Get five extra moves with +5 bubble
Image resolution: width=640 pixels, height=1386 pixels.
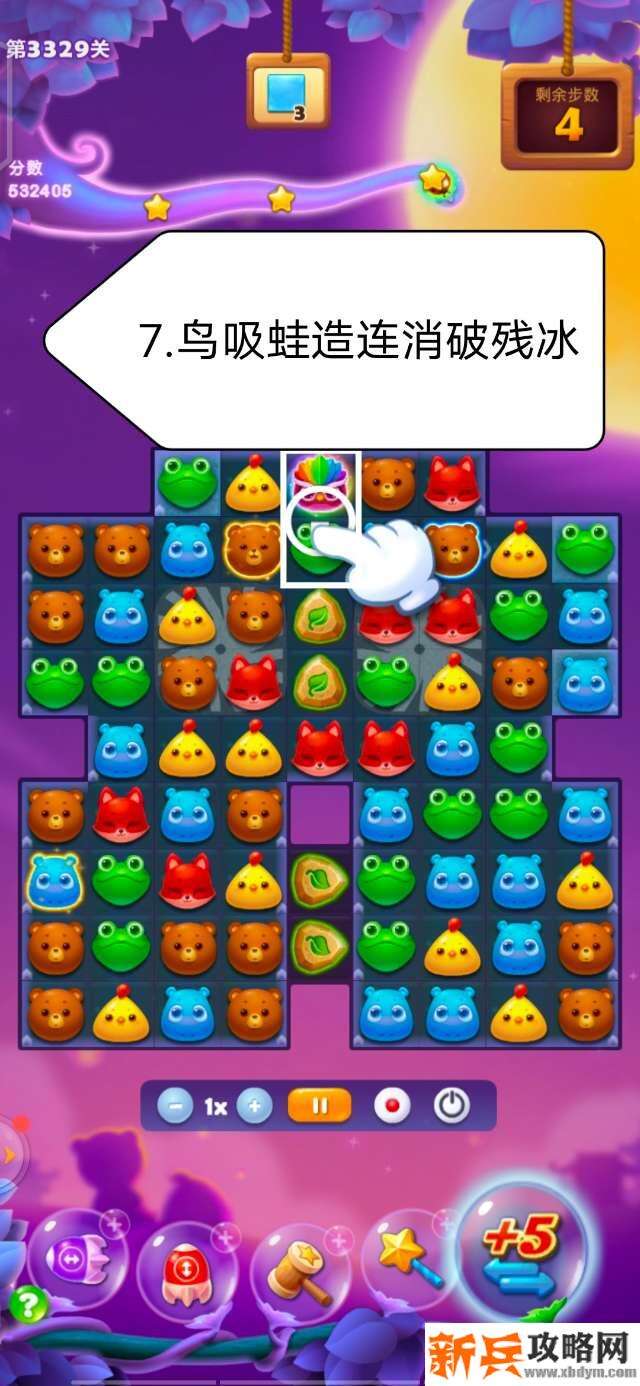[520, 1248]
